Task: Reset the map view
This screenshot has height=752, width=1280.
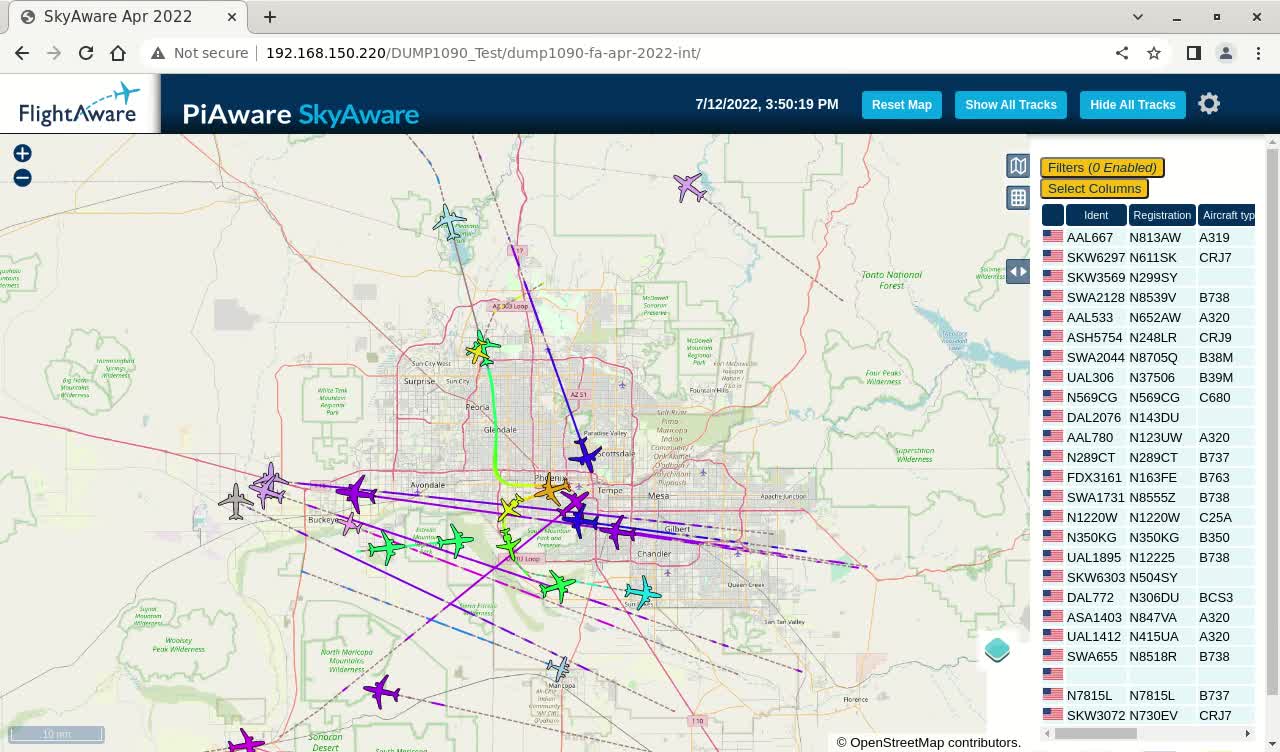Action: click(x=901, y=105)
